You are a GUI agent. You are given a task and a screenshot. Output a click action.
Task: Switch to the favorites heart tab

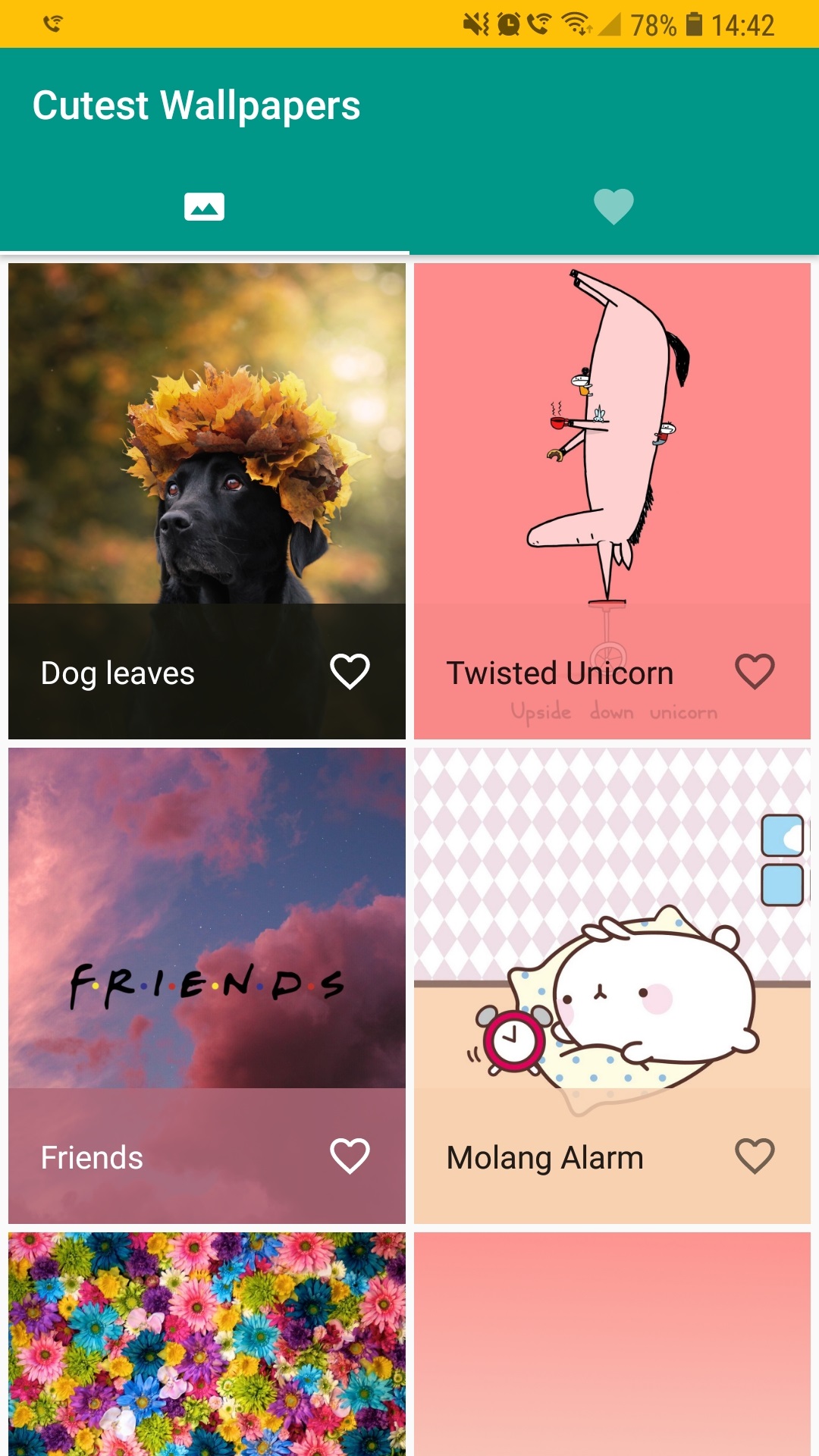(x=613, y=206)
